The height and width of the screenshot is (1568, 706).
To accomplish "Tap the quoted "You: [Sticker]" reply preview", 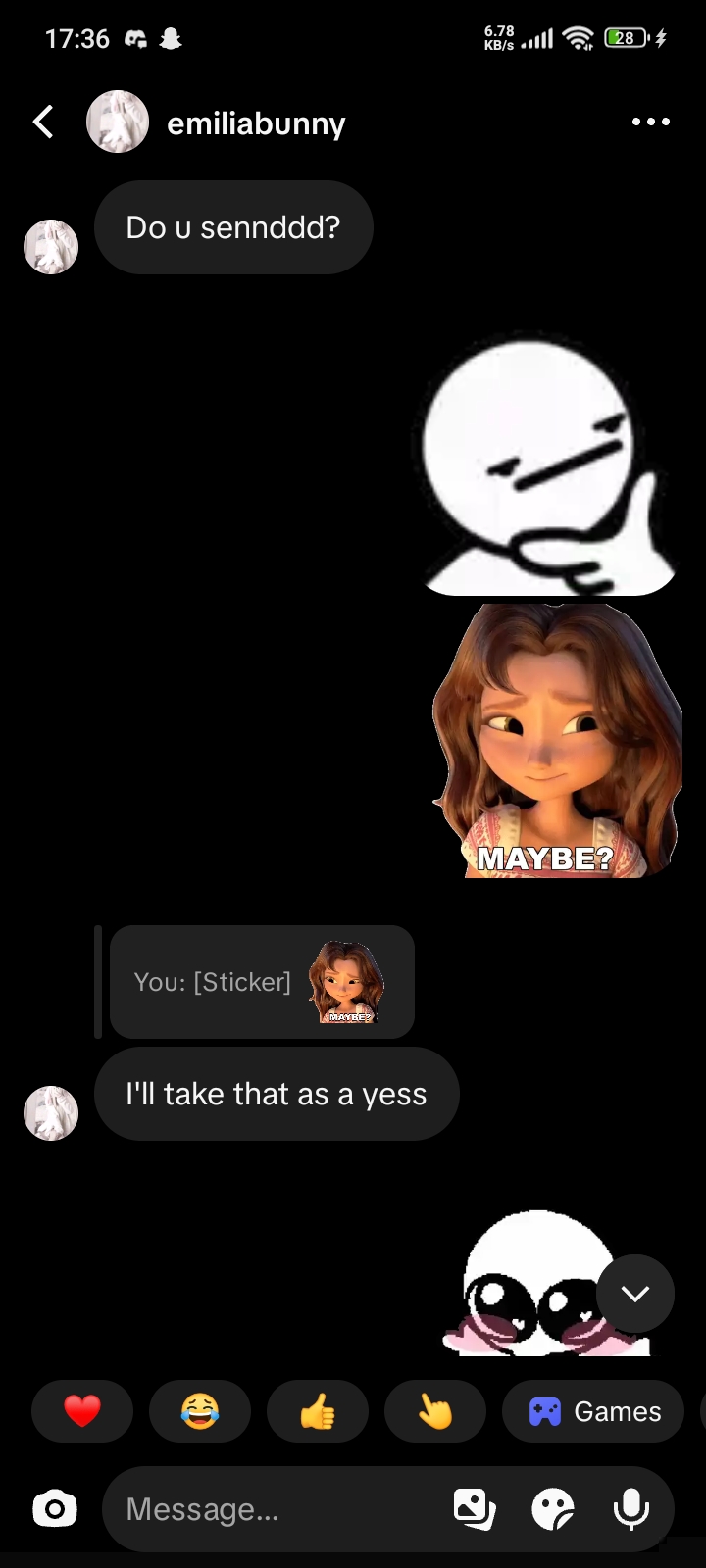I will pyautogui.click(x=262, y=982).
